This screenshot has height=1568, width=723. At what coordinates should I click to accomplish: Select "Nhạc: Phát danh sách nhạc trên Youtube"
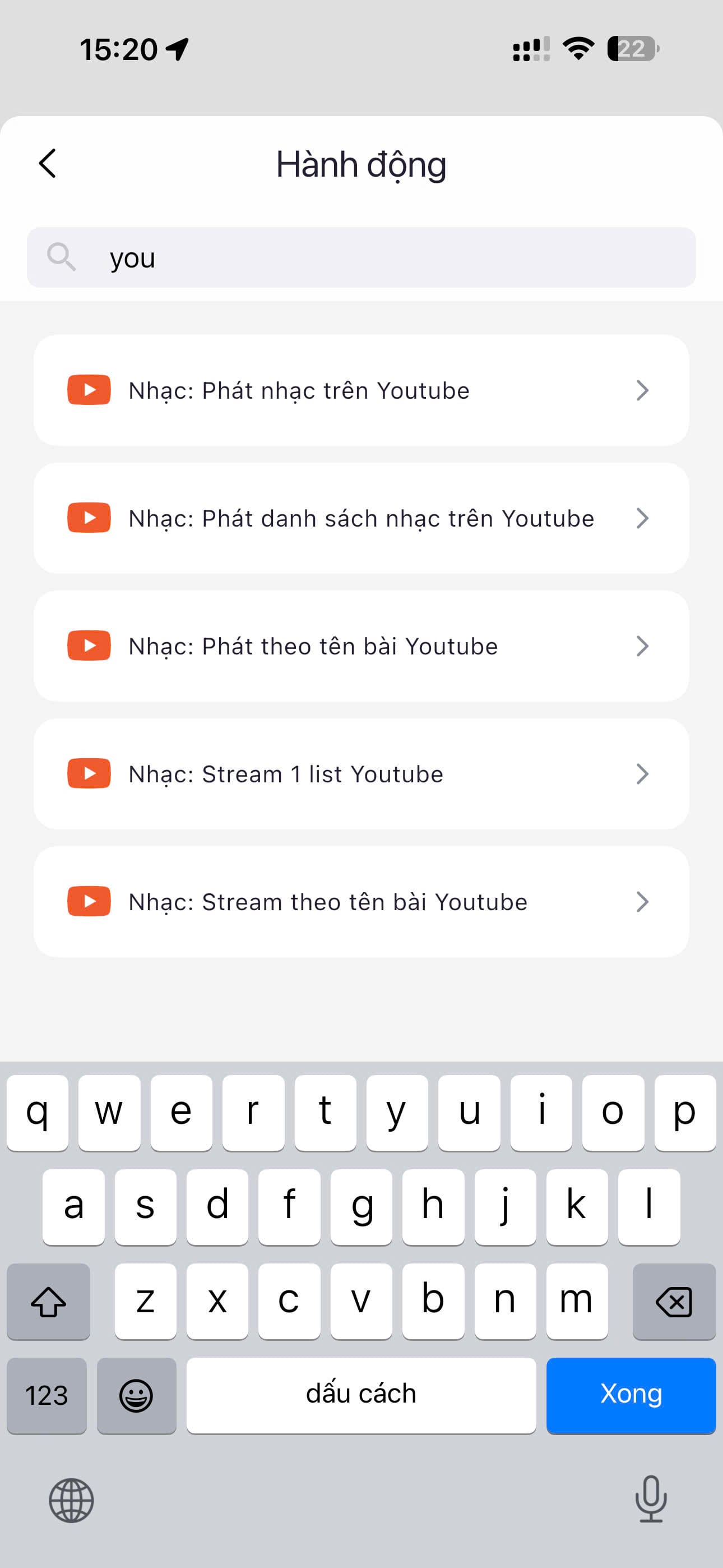361,518
